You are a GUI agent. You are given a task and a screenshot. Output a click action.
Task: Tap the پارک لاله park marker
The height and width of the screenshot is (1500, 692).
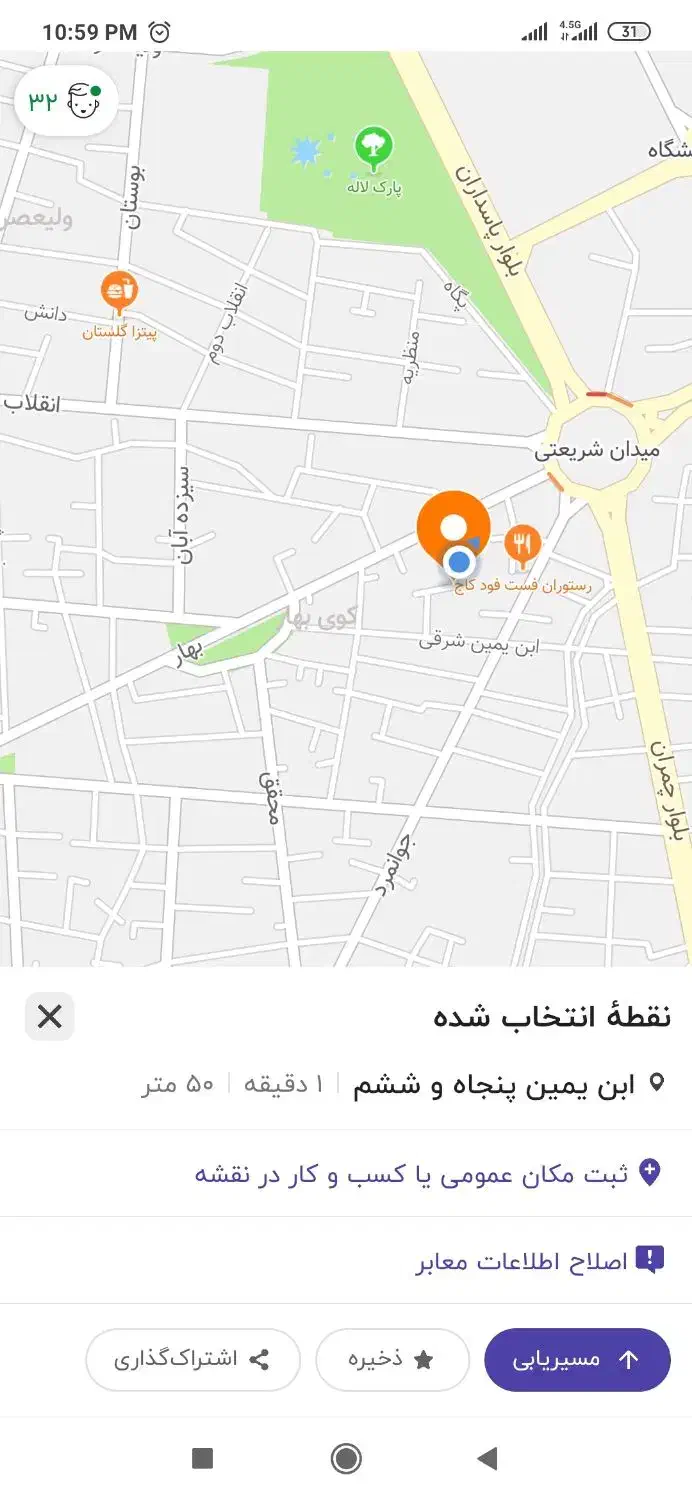pyautogui.click(x=373, y=148)
